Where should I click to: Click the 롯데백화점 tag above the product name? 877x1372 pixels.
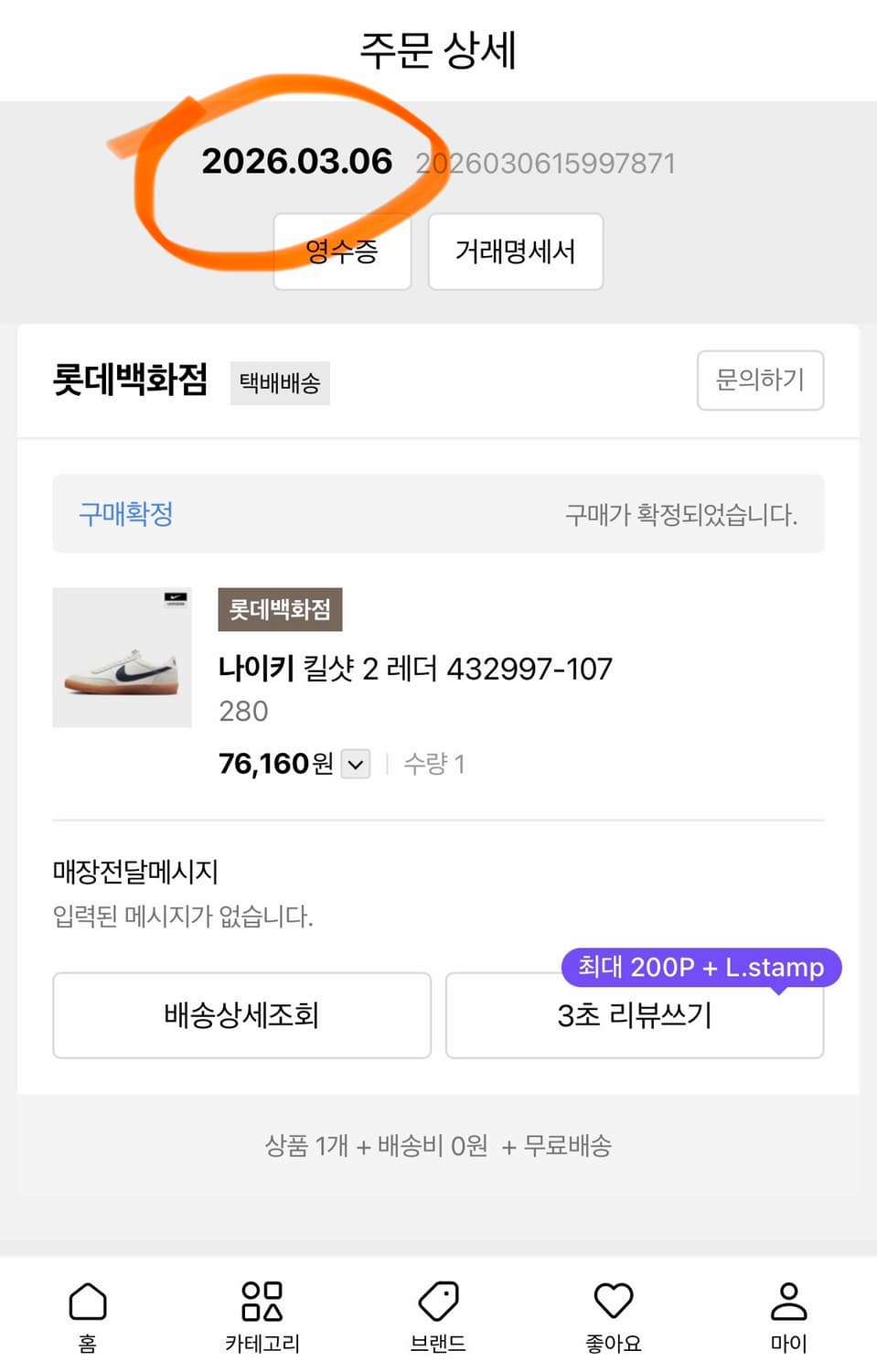[278, 608]
